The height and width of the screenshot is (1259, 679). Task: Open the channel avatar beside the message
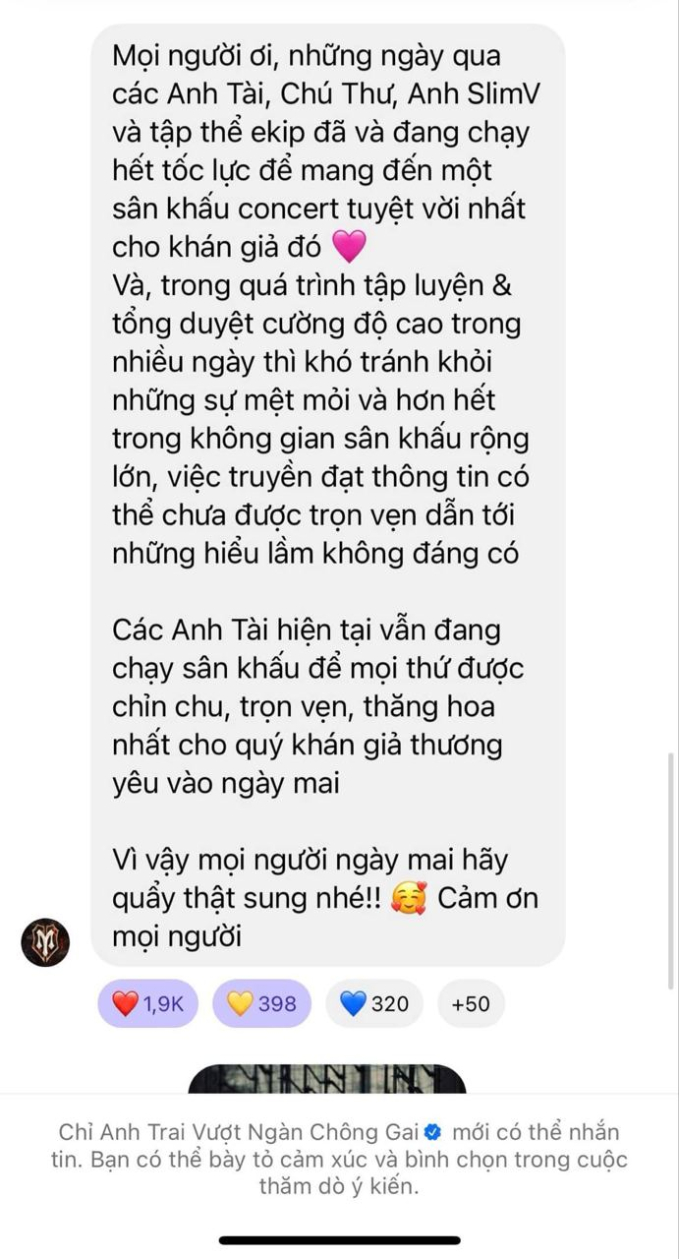click(x=45, y=941)
